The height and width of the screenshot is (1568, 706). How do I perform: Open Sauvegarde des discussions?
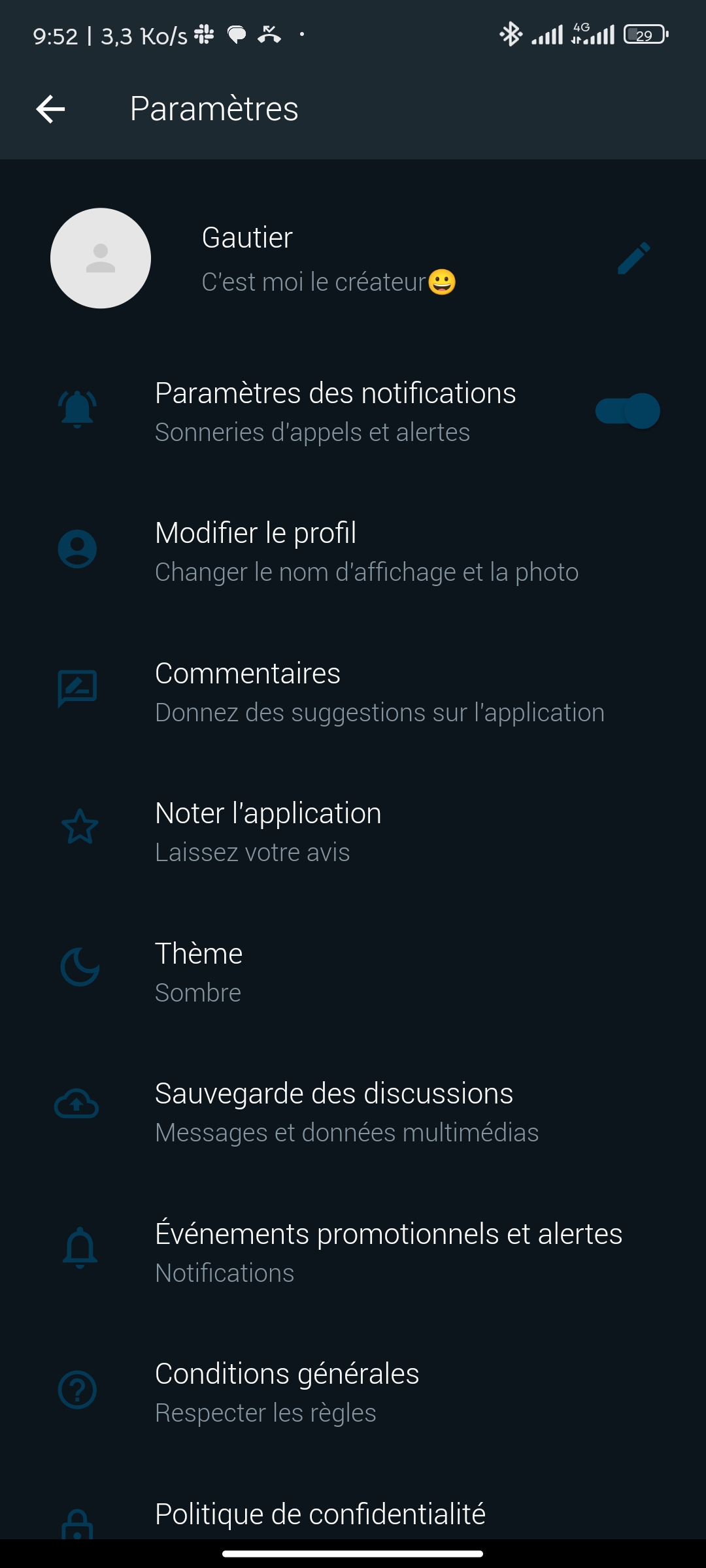coord(353,1112)
